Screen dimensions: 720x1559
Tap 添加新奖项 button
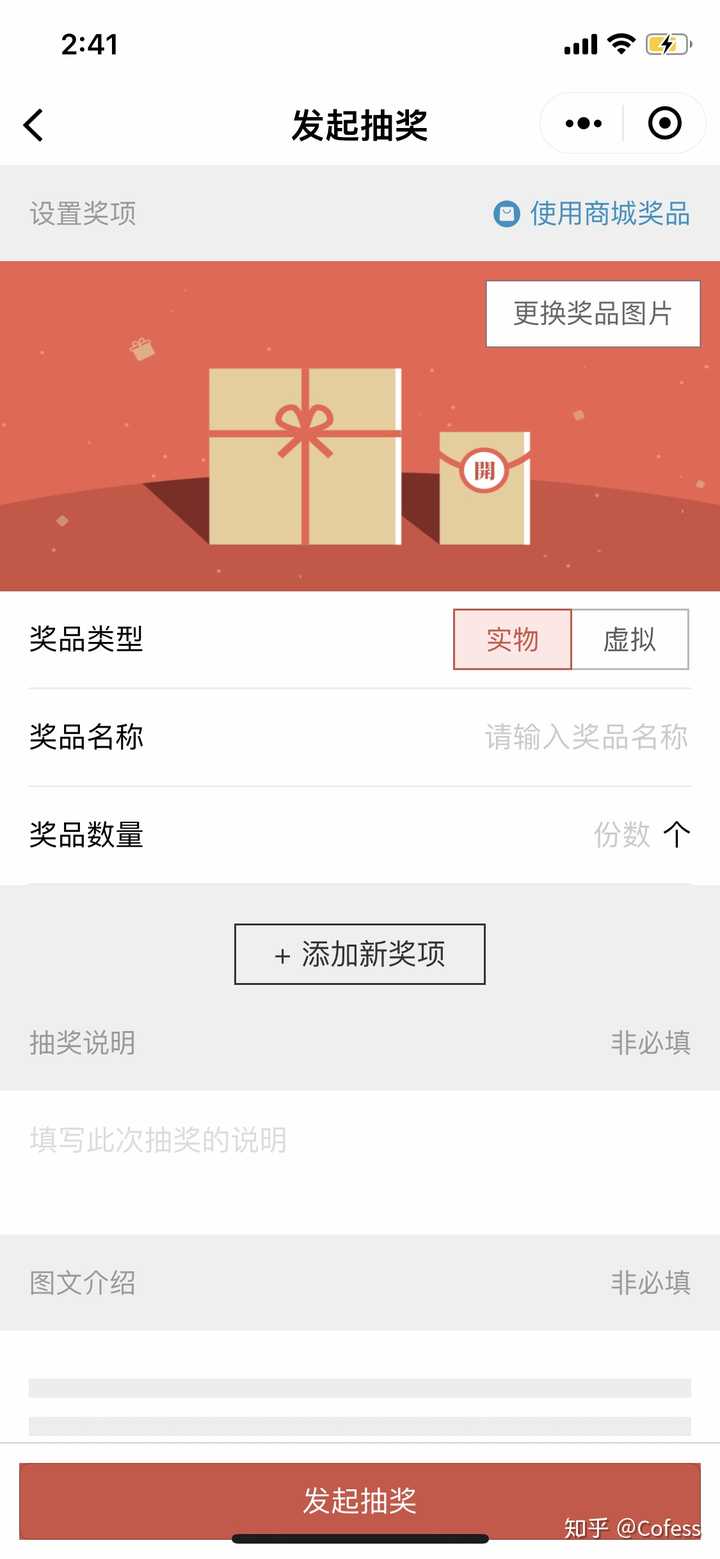pos(360,954)
